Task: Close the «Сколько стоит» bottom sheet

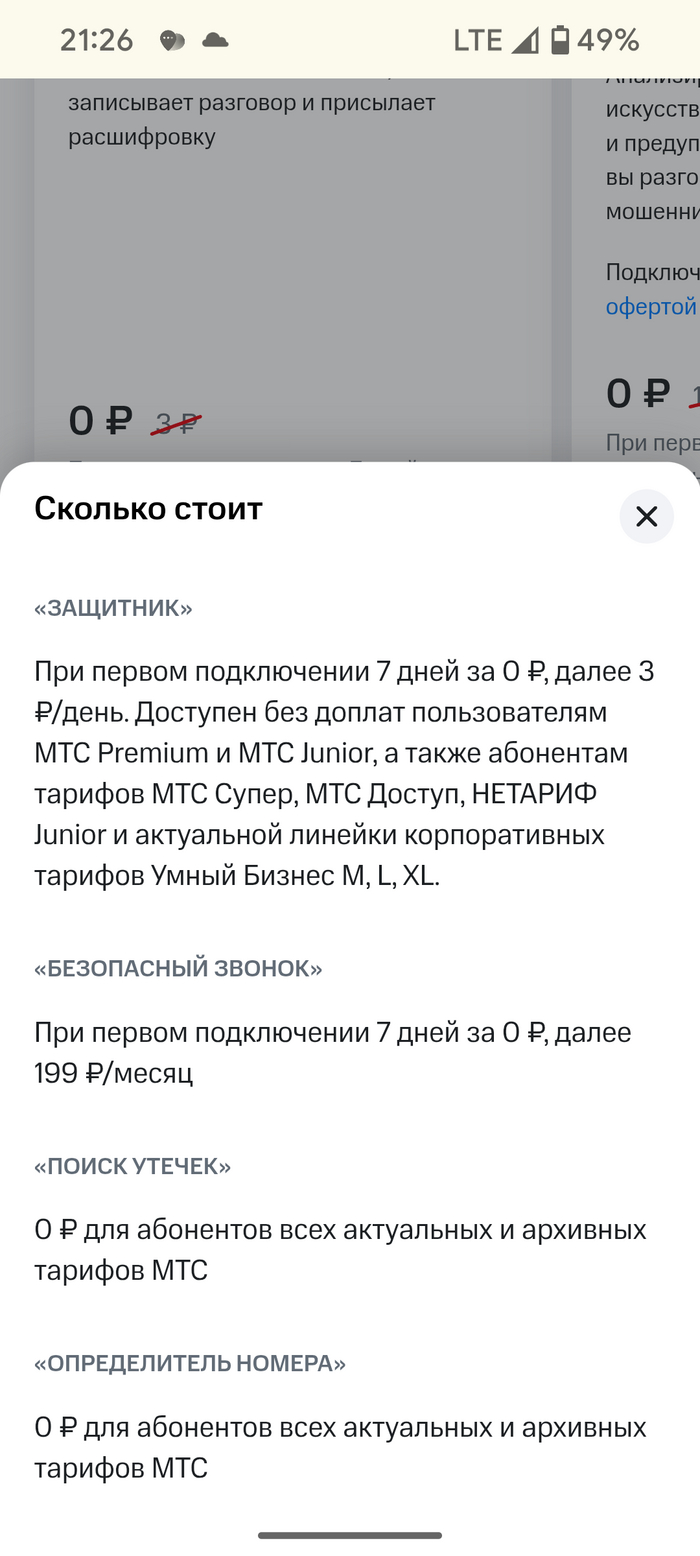Action: point(646,516)
